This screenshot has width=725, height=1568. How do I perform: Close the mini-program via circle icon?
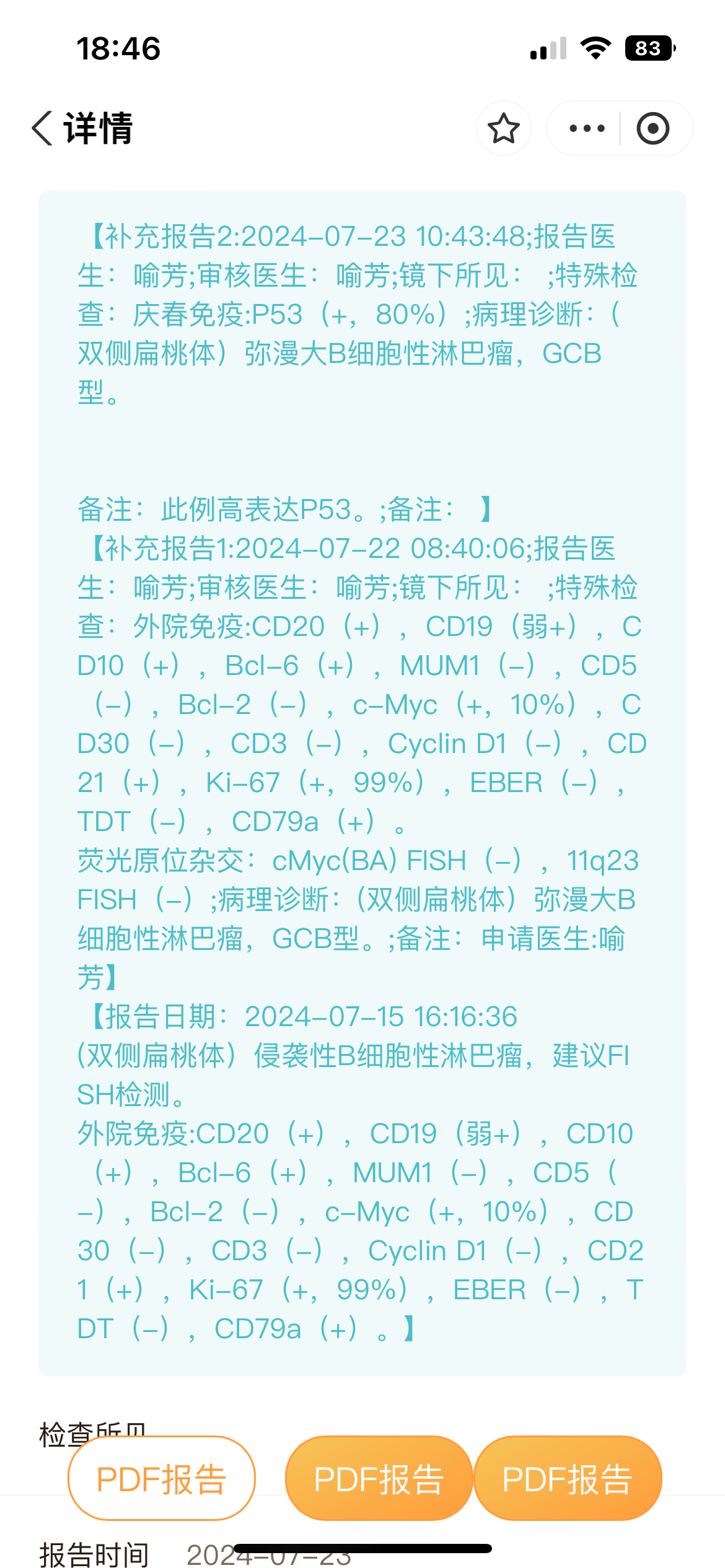pyautogui.click(x=653, y=128)
